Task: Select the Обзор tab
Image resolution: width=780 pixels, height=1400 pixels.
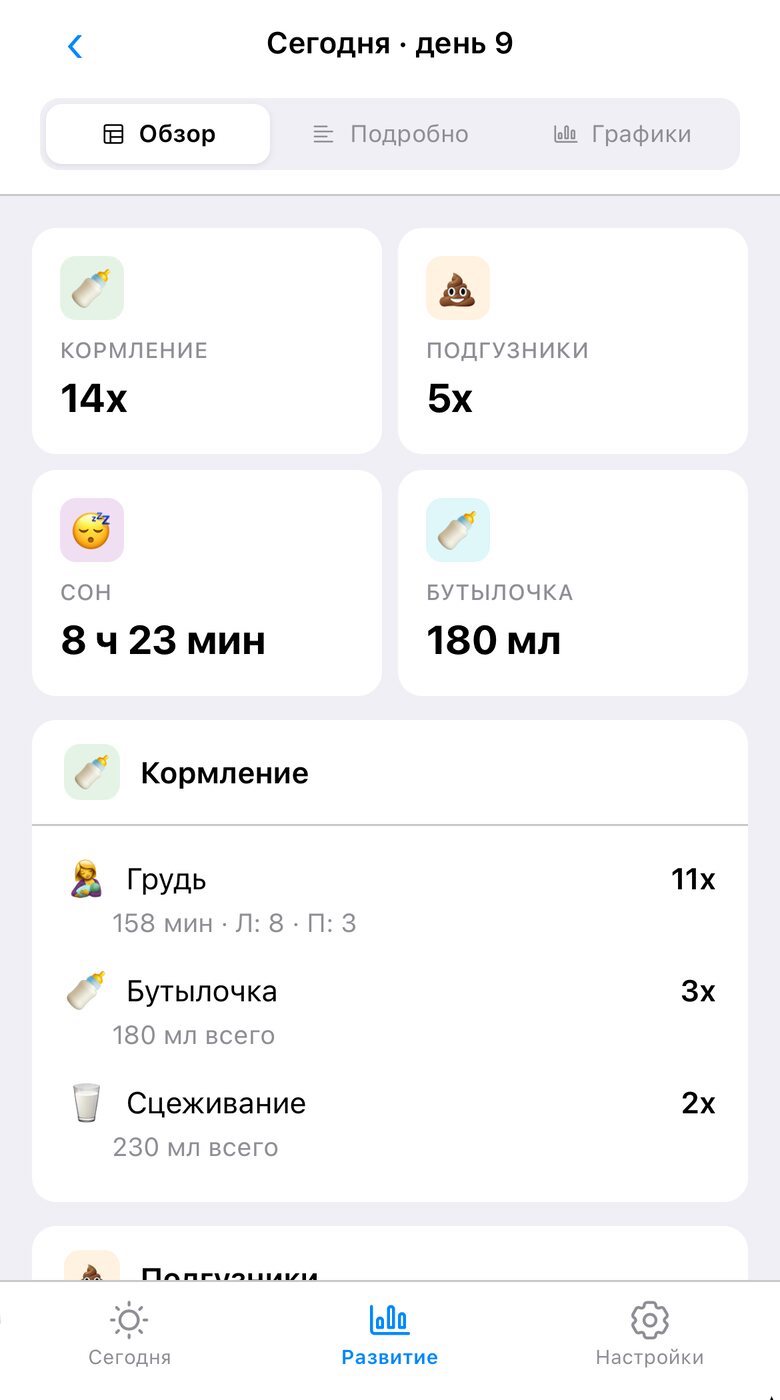Action: tap(156, 133)
